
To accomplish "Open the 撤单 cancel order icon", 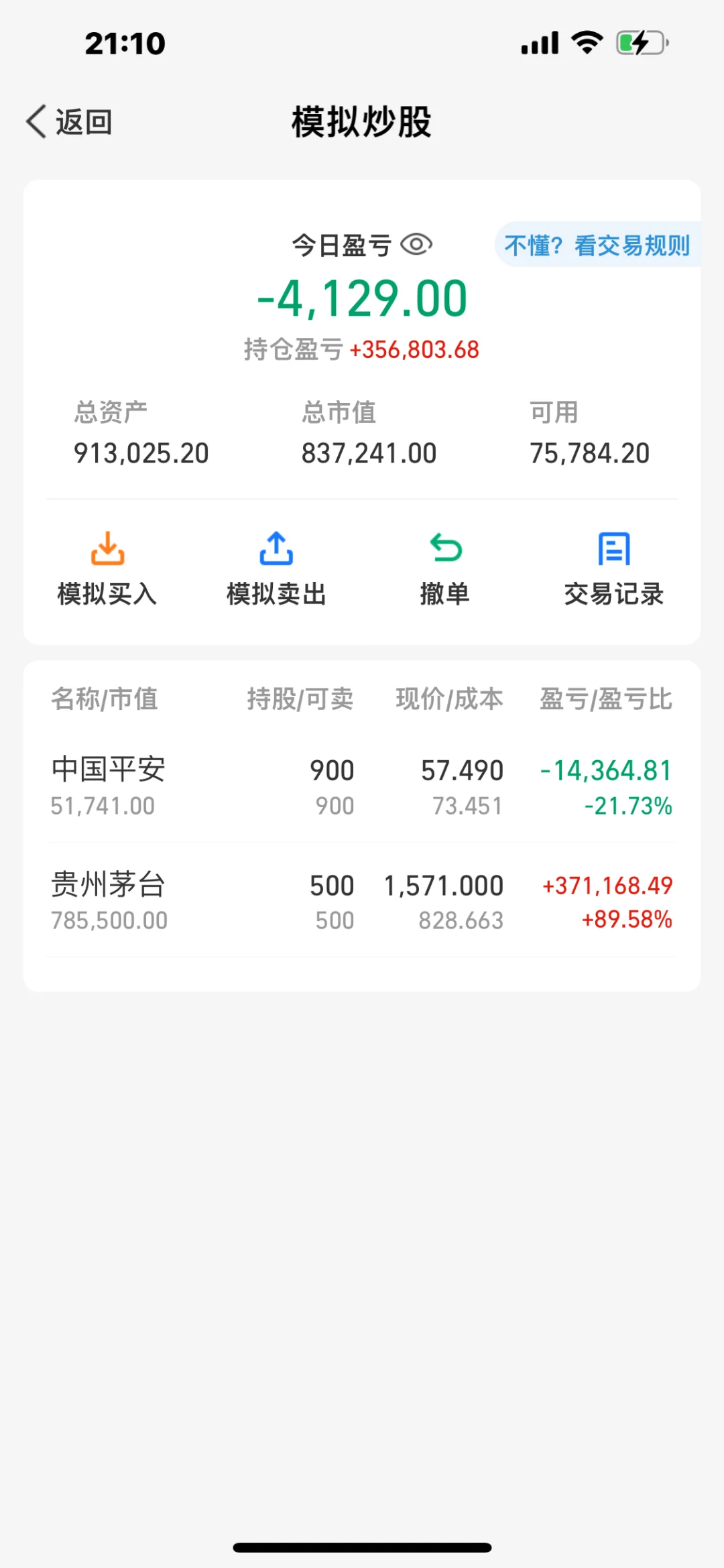I will click(444, 548).
